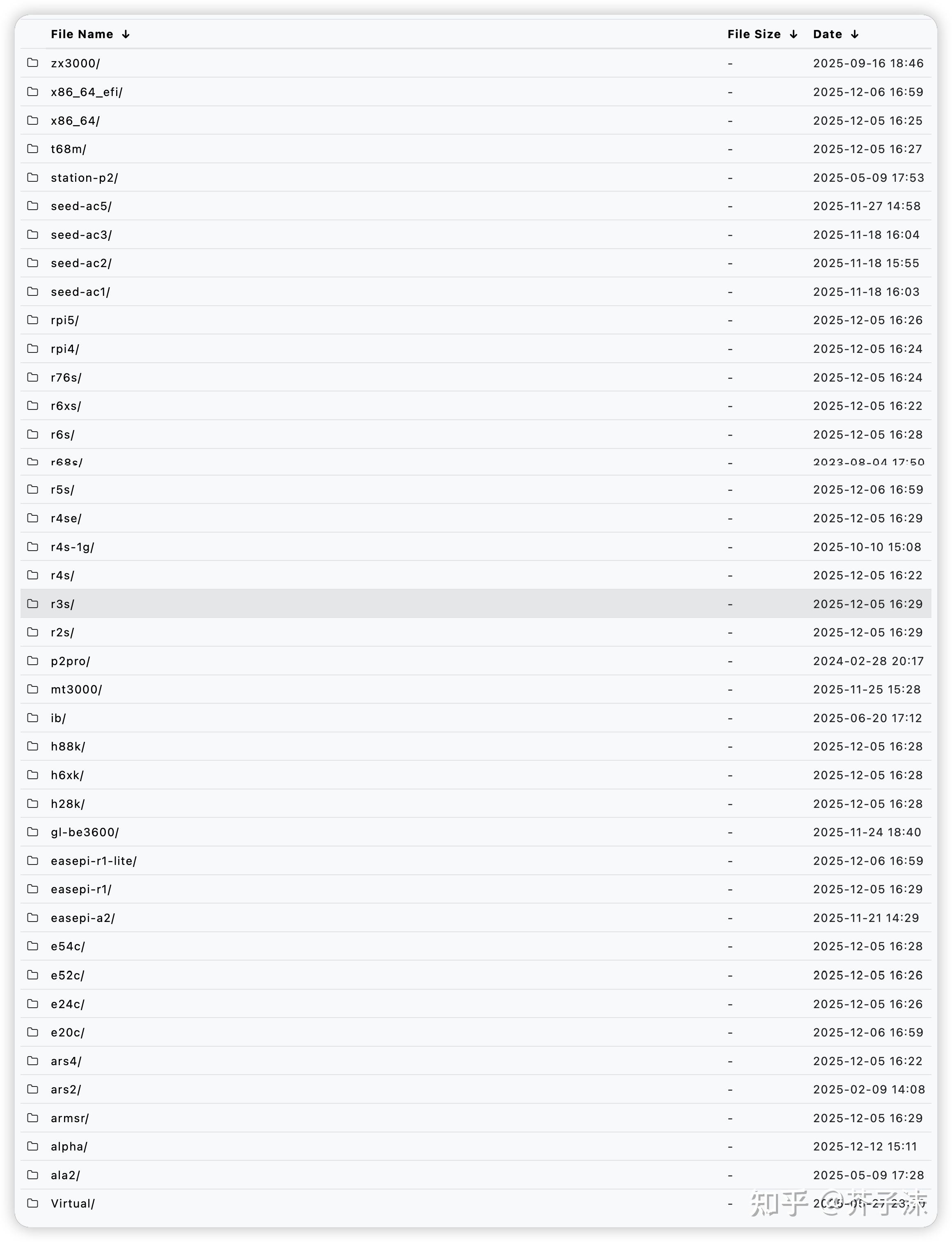Click the folder icon next to Virtual/
952x1242 pixels.
(32, 1203)
